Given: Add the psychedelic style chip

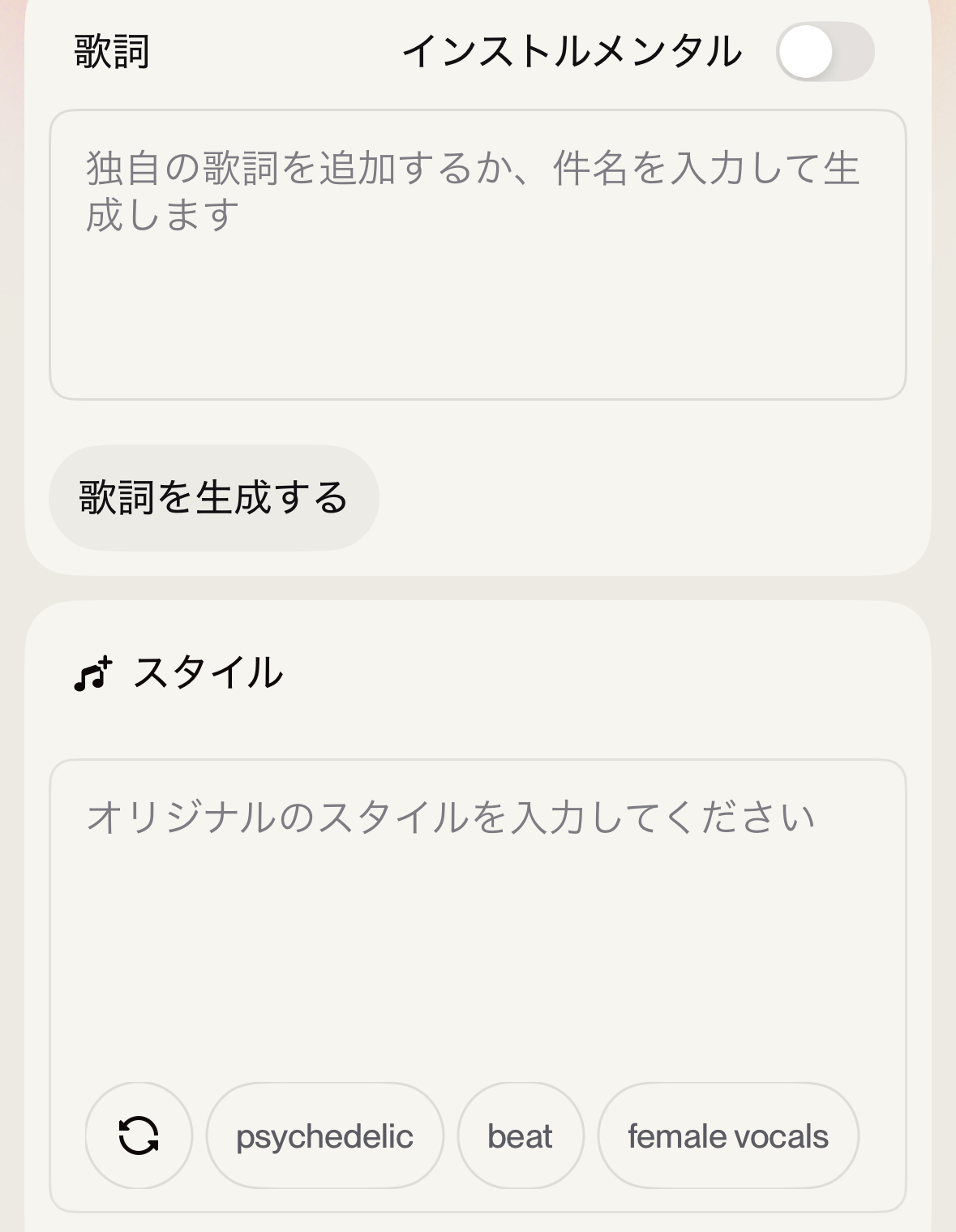Looking at the screenshot, I should [x=325, y=1135].
